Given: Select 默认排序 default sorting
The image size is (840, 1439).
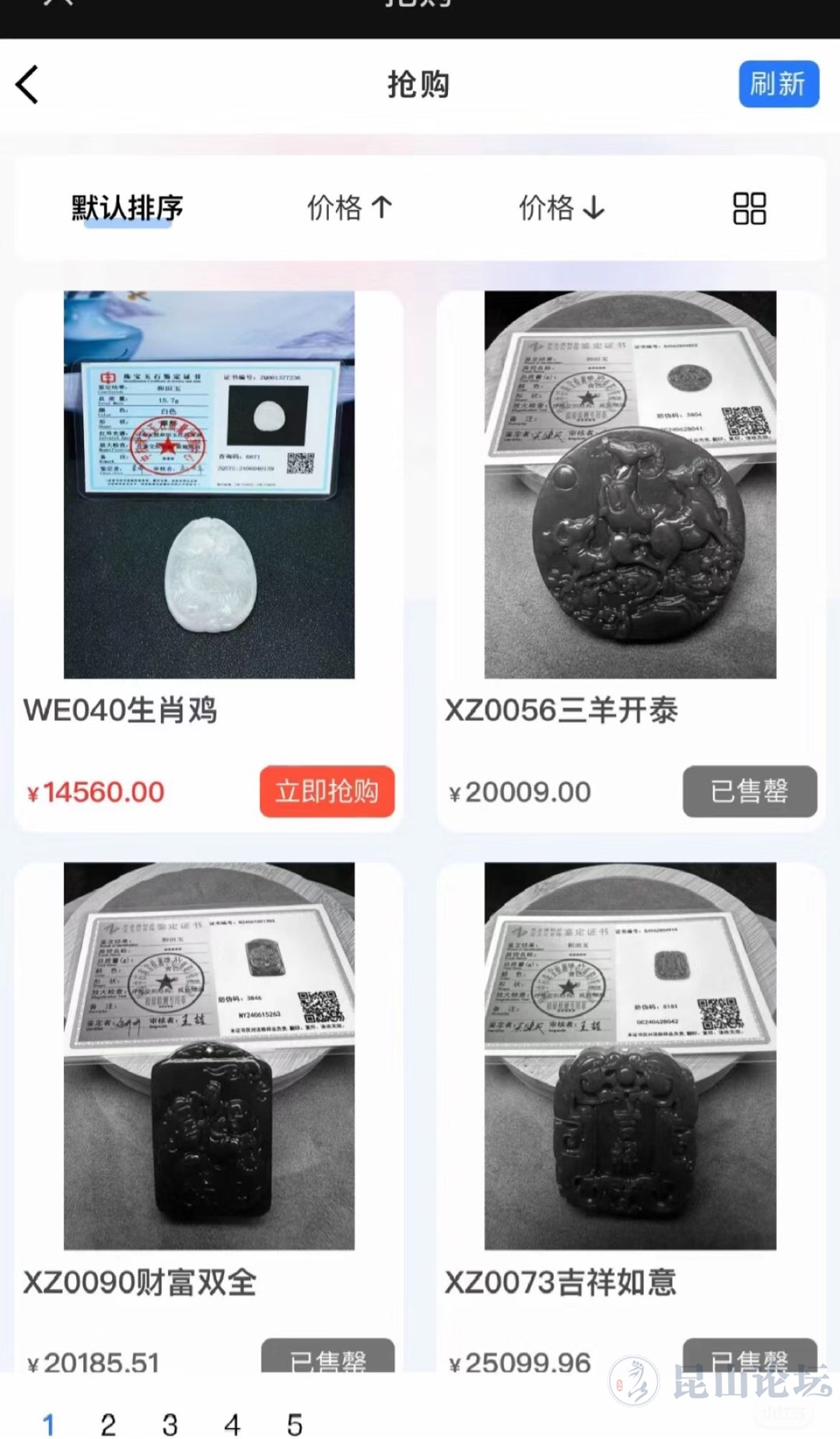Looking at the screenshot, I should [128, 208].
